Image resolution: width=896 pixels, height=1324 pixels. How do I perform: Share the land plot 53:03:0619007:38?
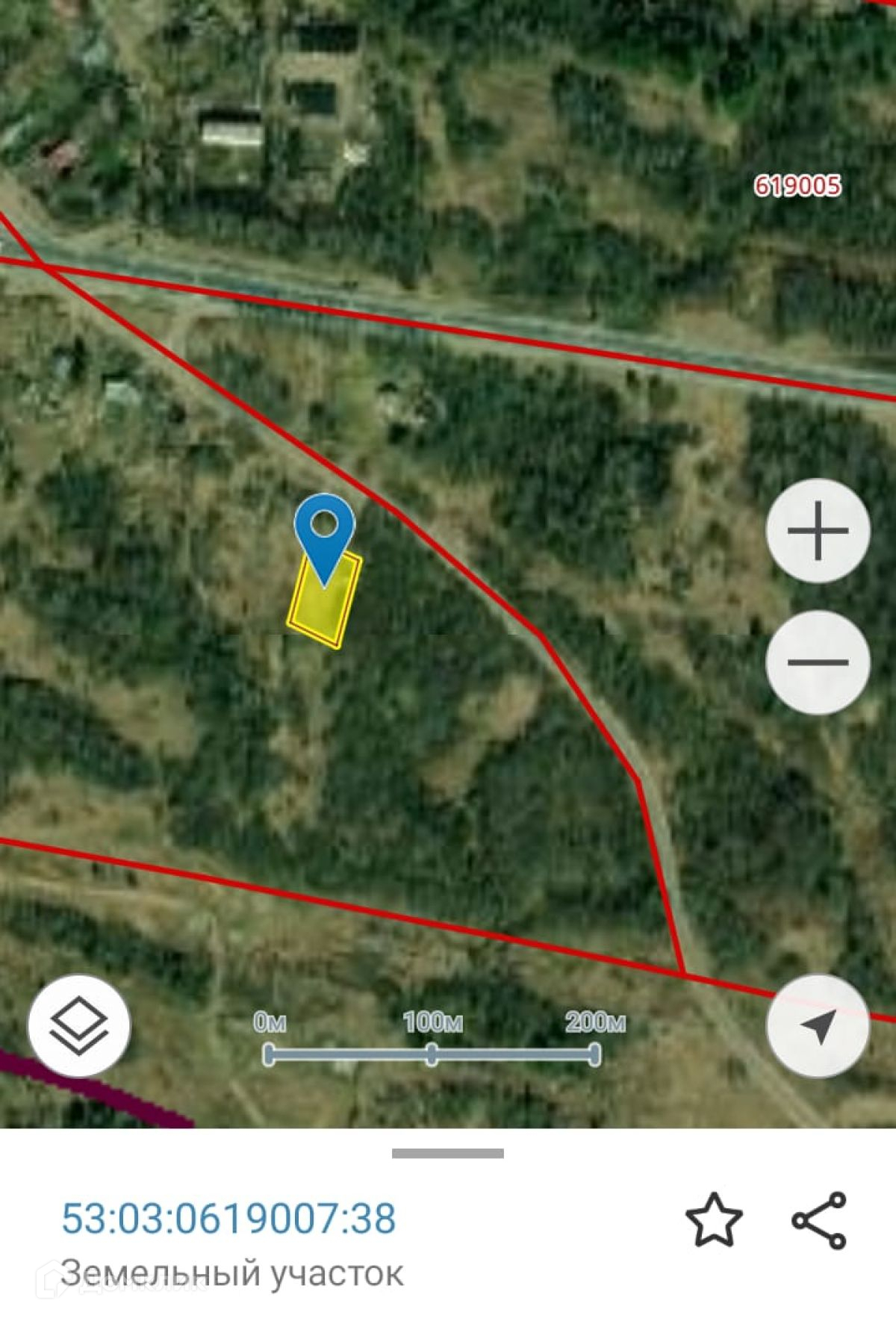818,1219
